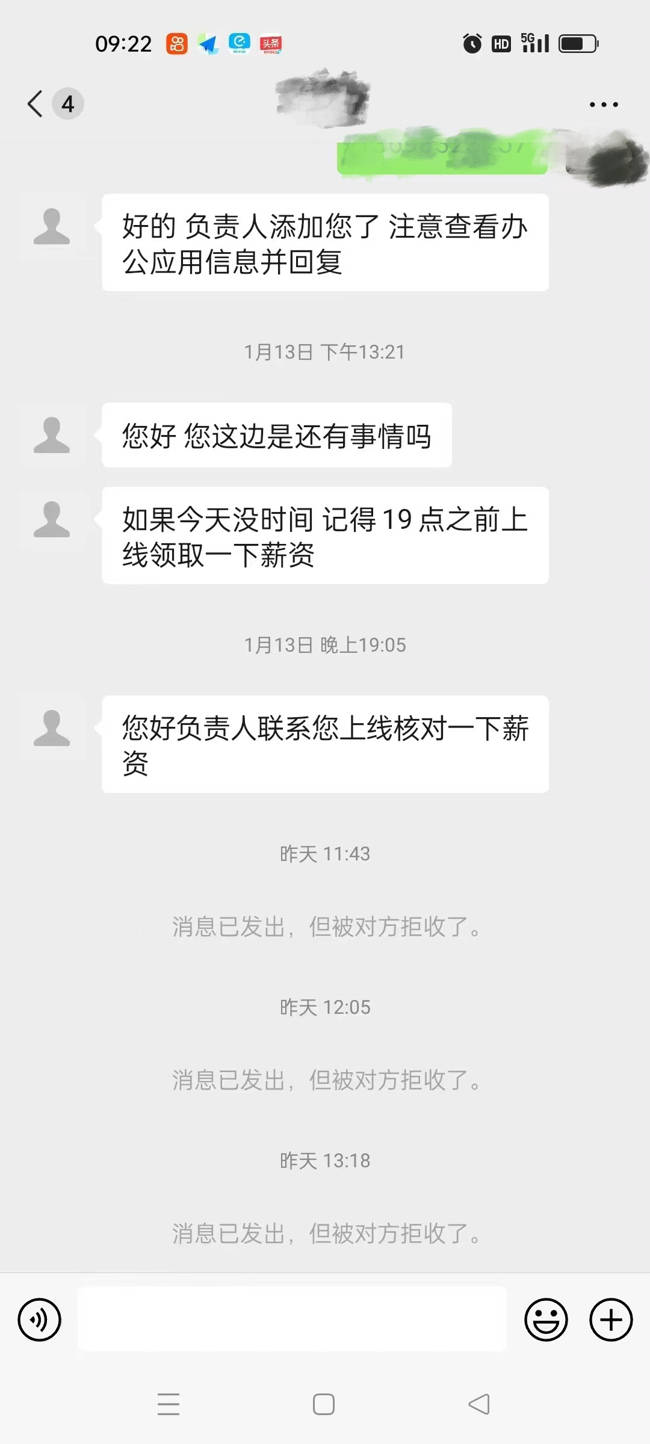650x1444 pixels.
Task: Open the recent apps view
Action: (169, 1404)
